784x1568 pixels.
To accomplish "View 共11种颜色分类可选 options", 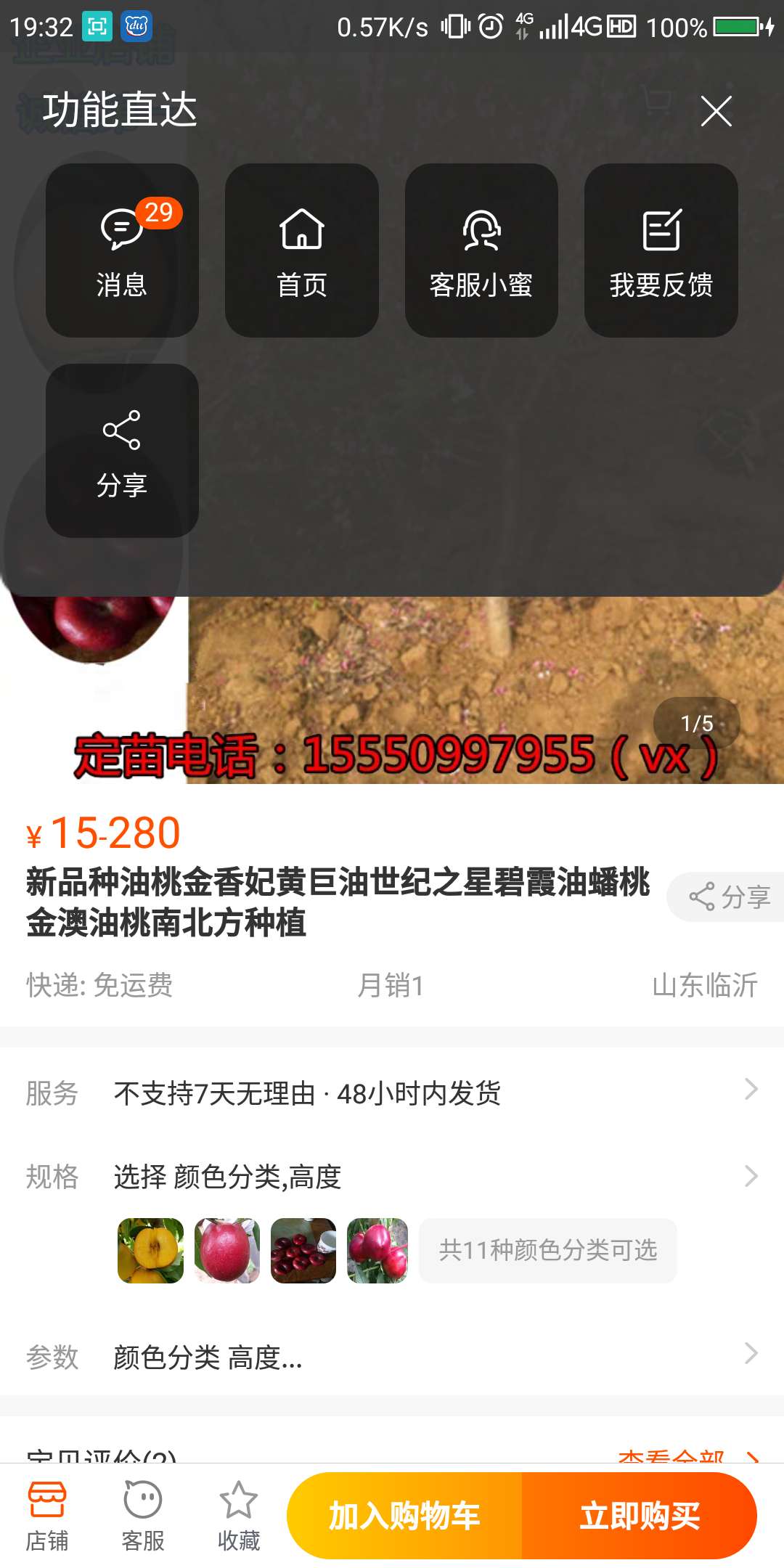I will click(548, 1251).
